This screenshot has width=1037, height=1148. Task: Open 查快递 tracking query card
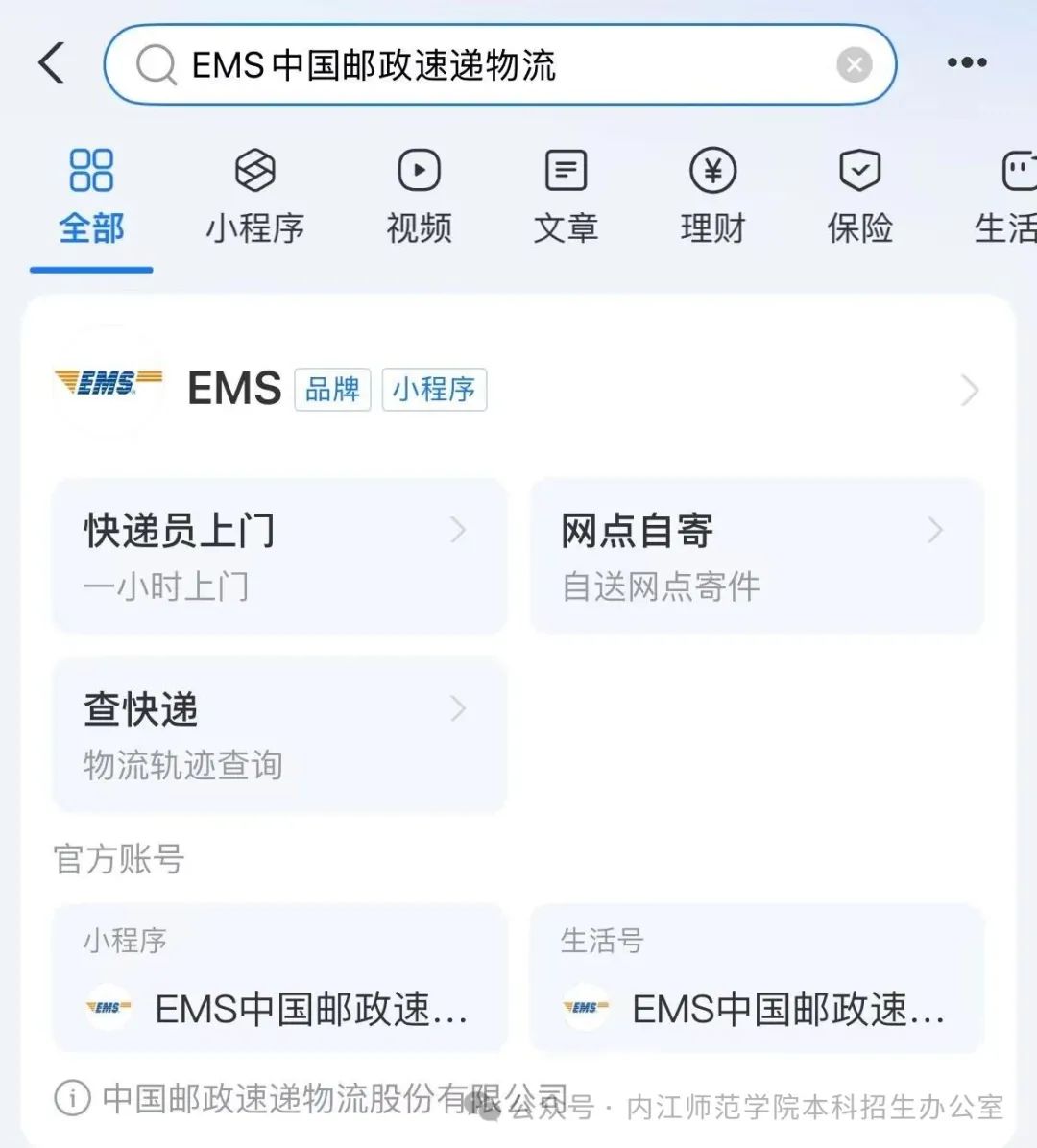coord(278,734)
